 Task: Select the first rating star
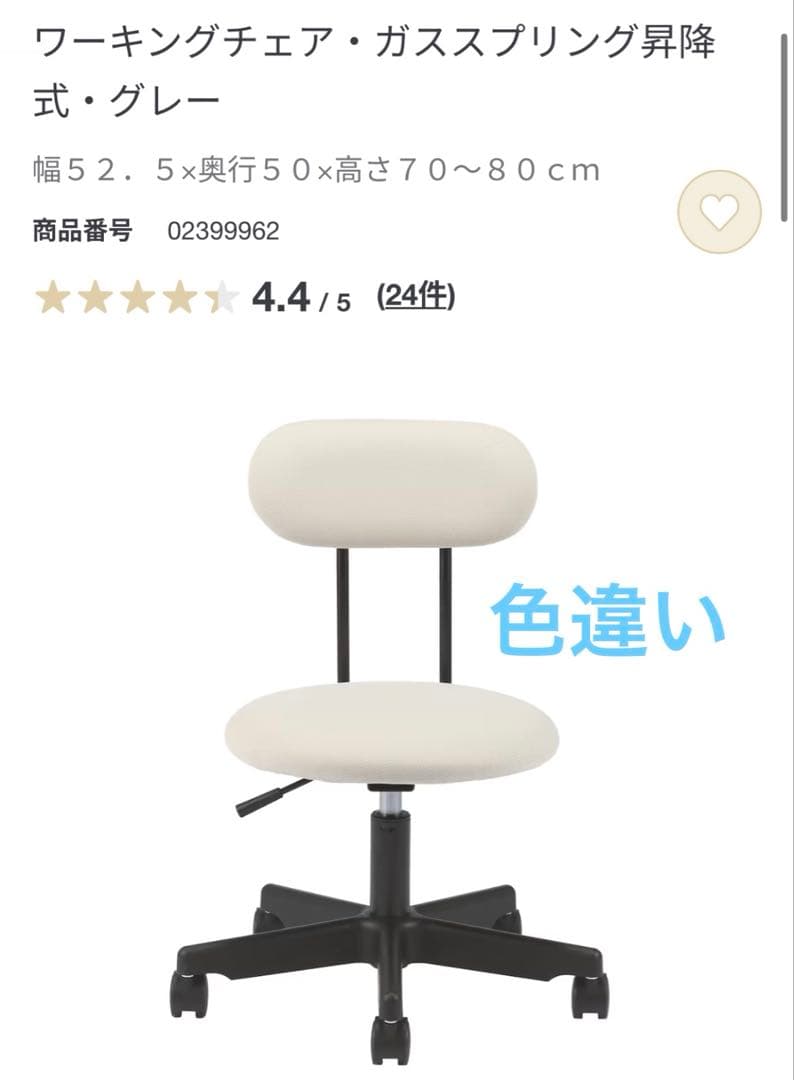(x=53, y=296)
